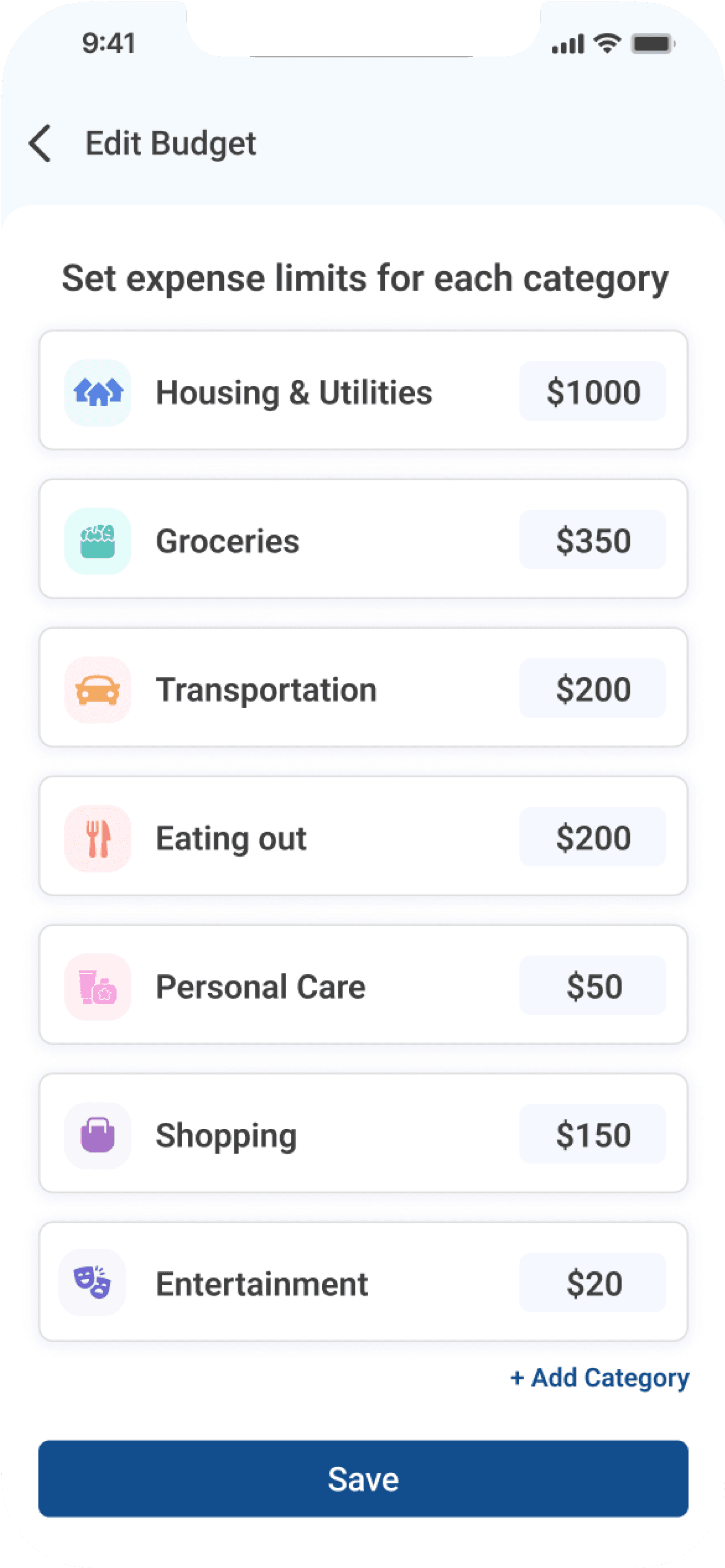Edit the Transportation limit field
This screenshot has width=725, height=1568.
tap(592, 689)
